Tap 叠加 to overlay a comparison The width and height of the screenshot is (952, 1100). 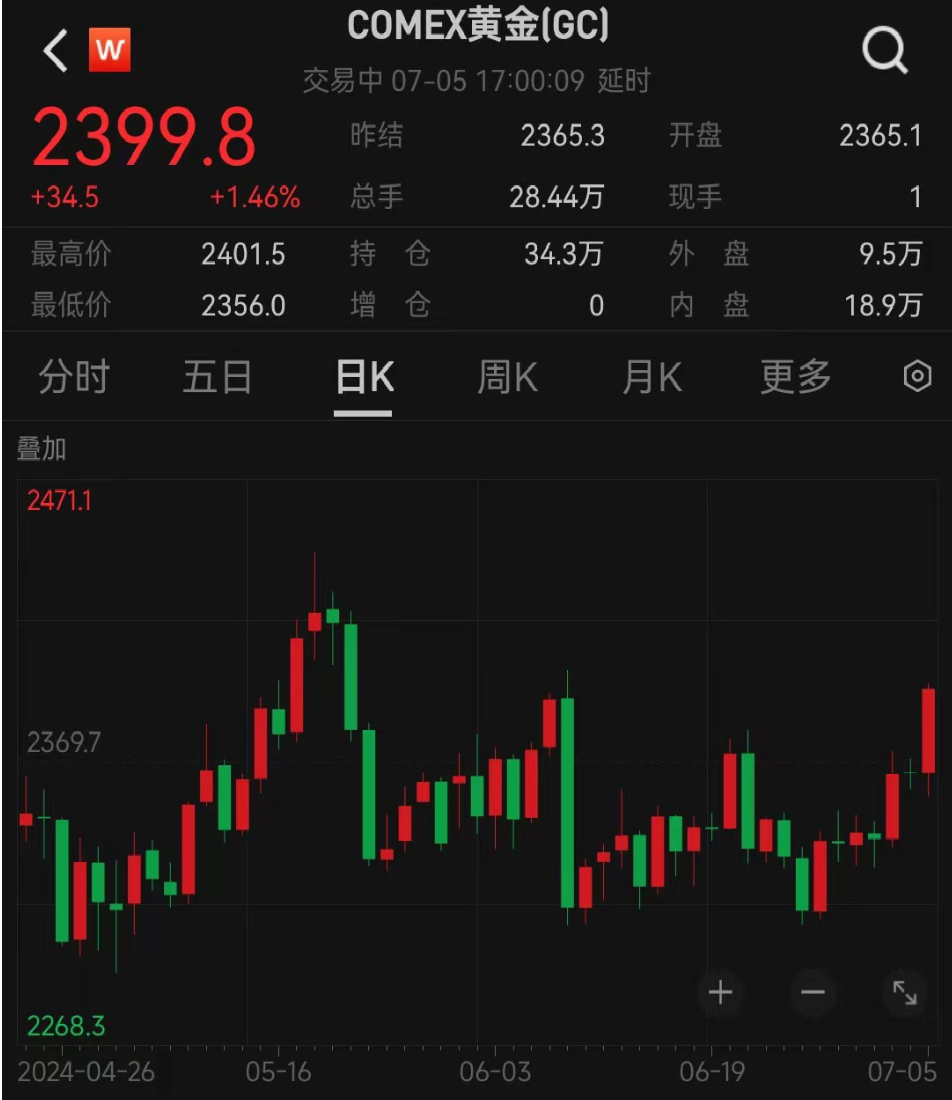pyautogui.click(x=41, y=449)
